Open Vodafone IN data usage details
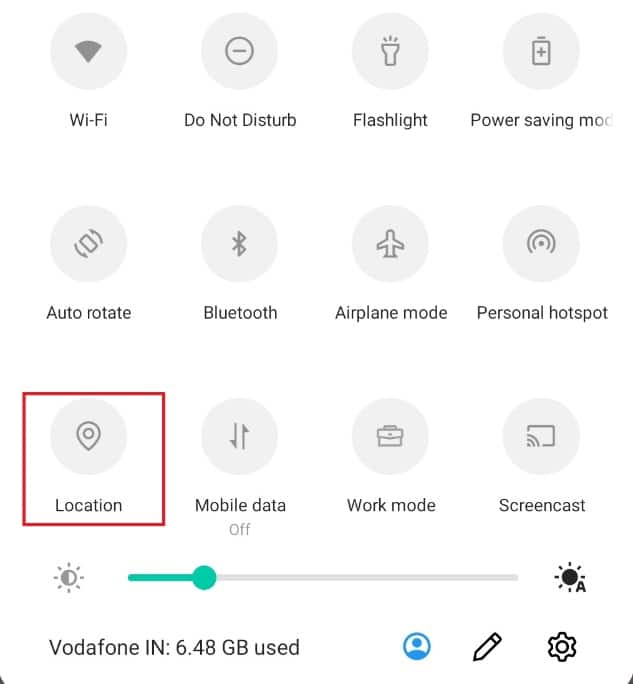This screenshot has height=684, width=633. coord(174,647)
